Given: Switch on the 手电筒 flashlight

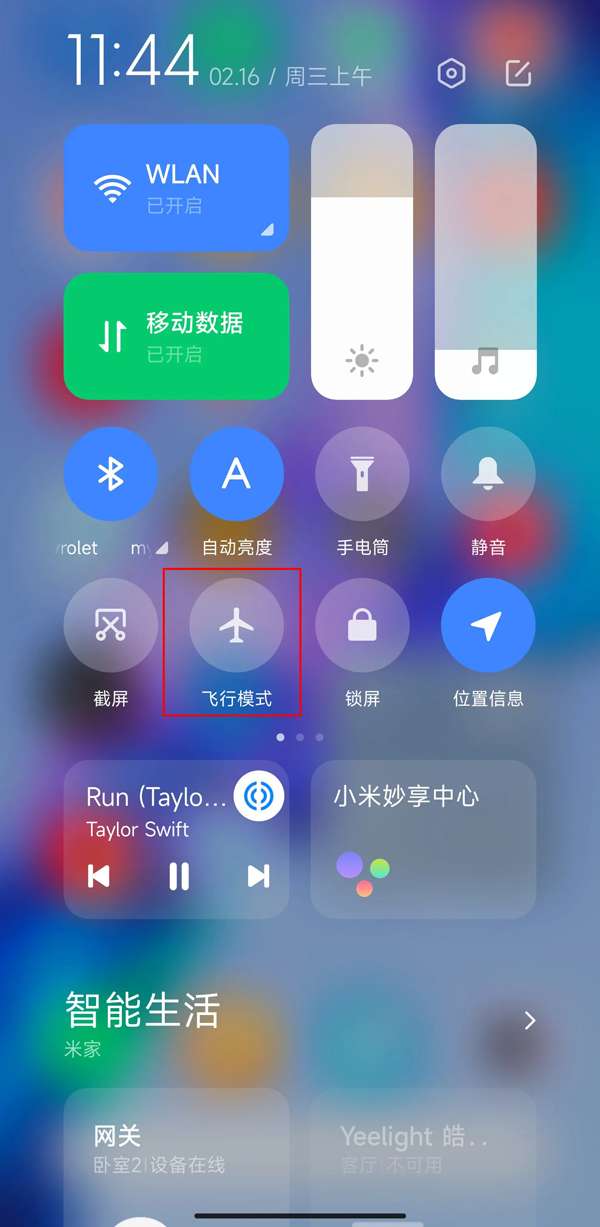Looking at the screenshot, I should tap(362, 474).
